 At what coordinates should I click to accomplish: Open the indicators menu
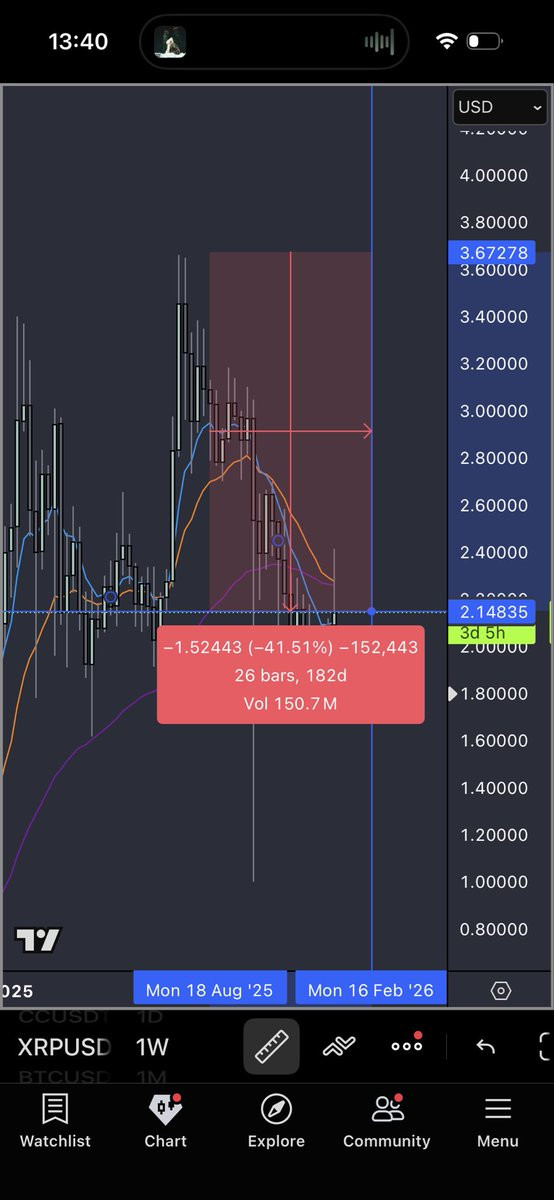339,1046
